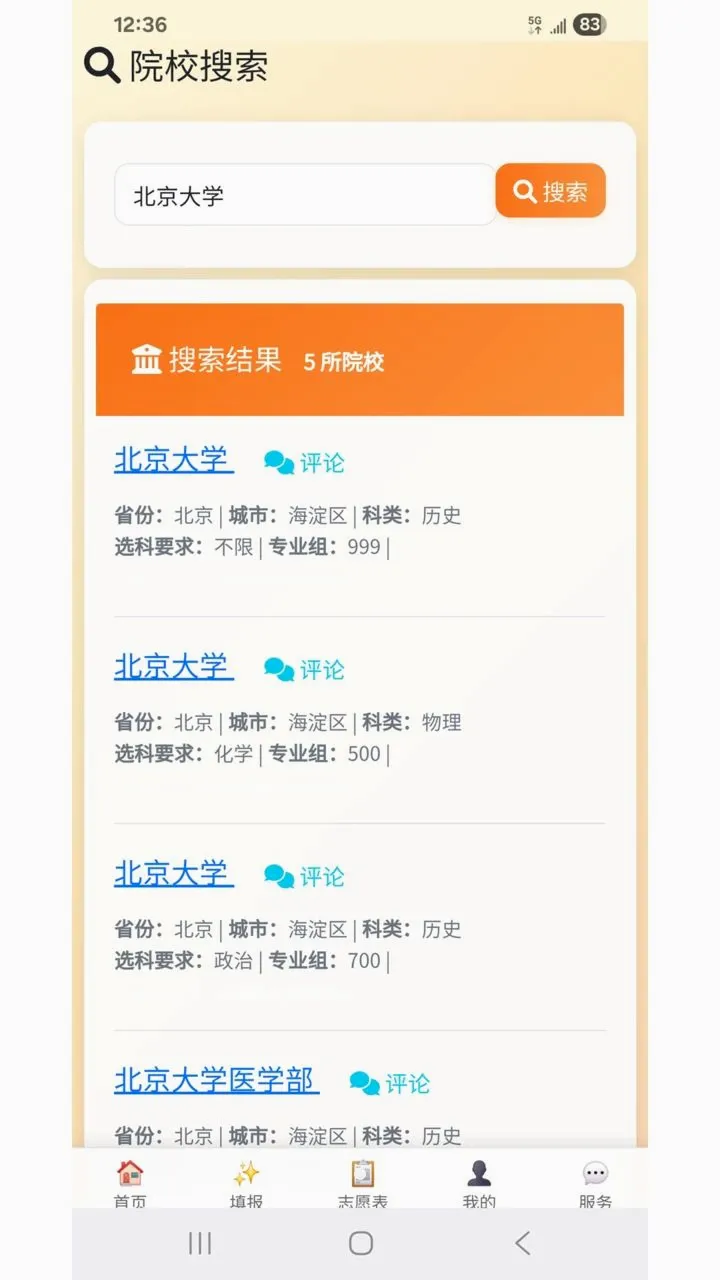Tap the system back button

click(x=522, y=1243)
